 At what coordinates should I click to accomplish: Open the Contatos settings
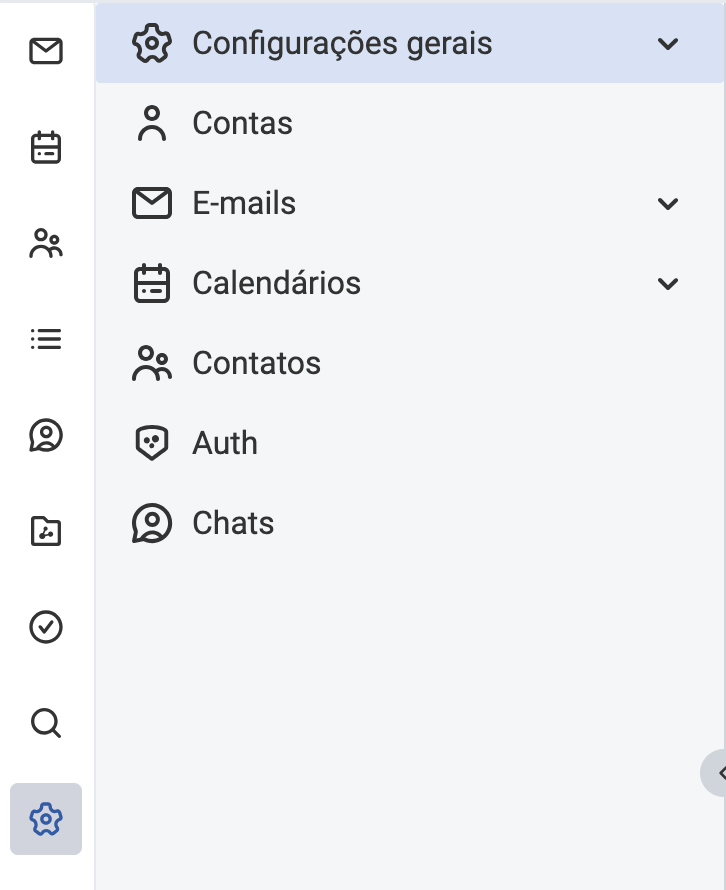256,363
